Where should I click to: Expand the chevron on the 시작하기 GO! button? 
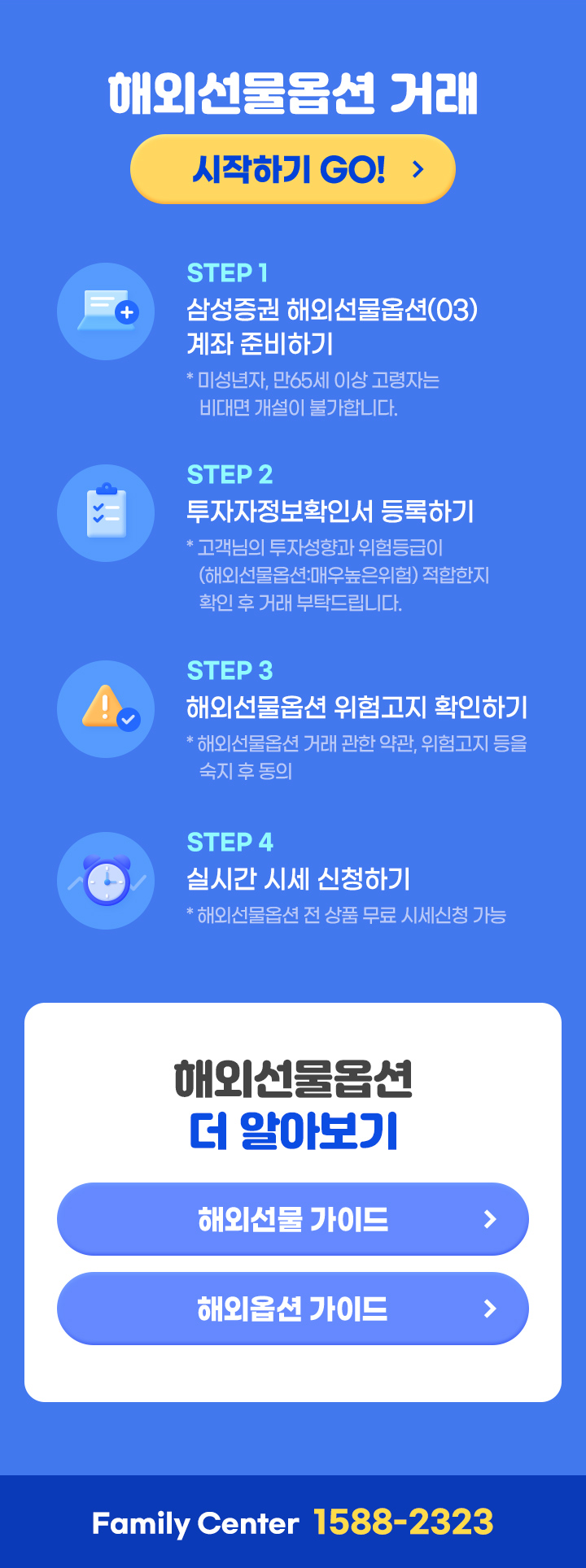click(419, 169)
